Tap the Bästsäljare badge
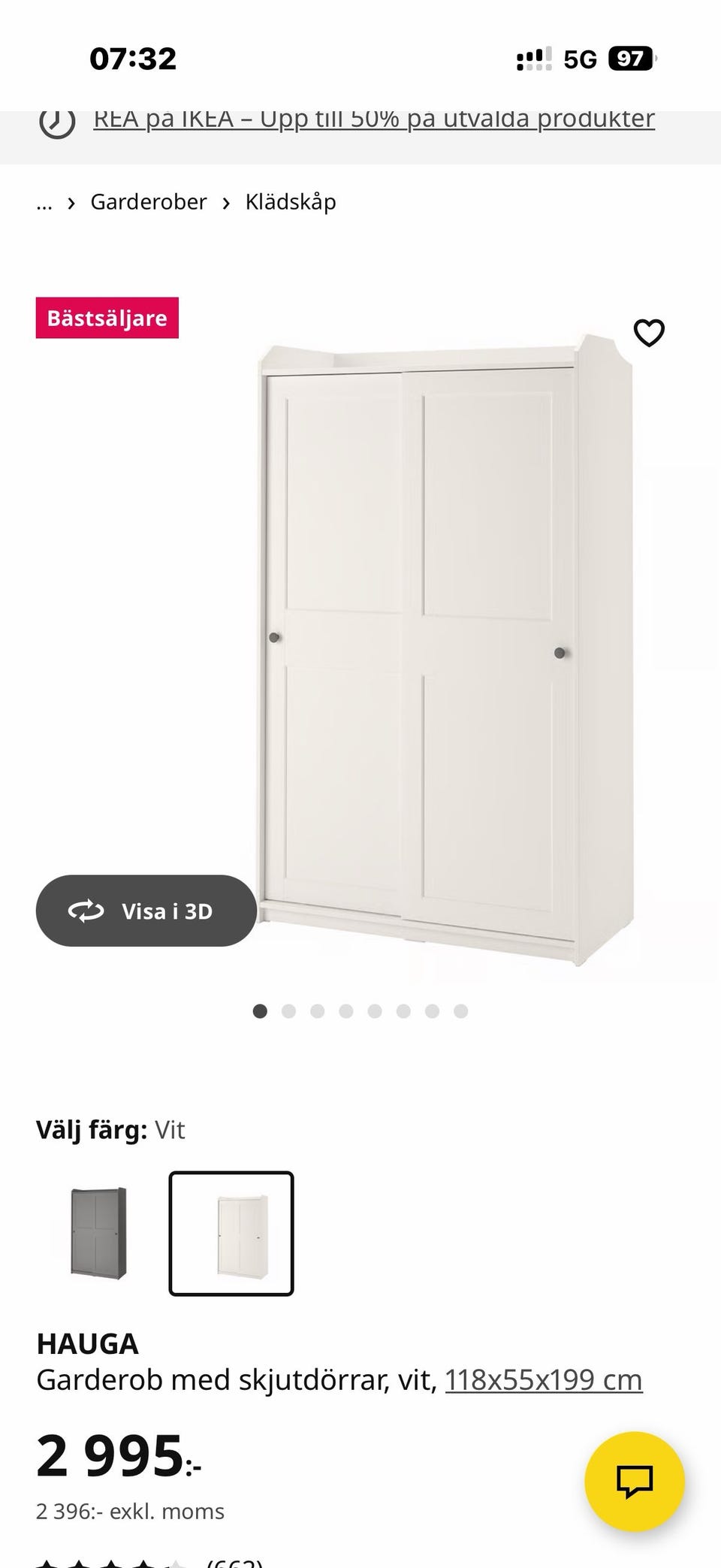Image resolution: width=721 pixels, height=1568 pixels. click(x=107, y=317)
